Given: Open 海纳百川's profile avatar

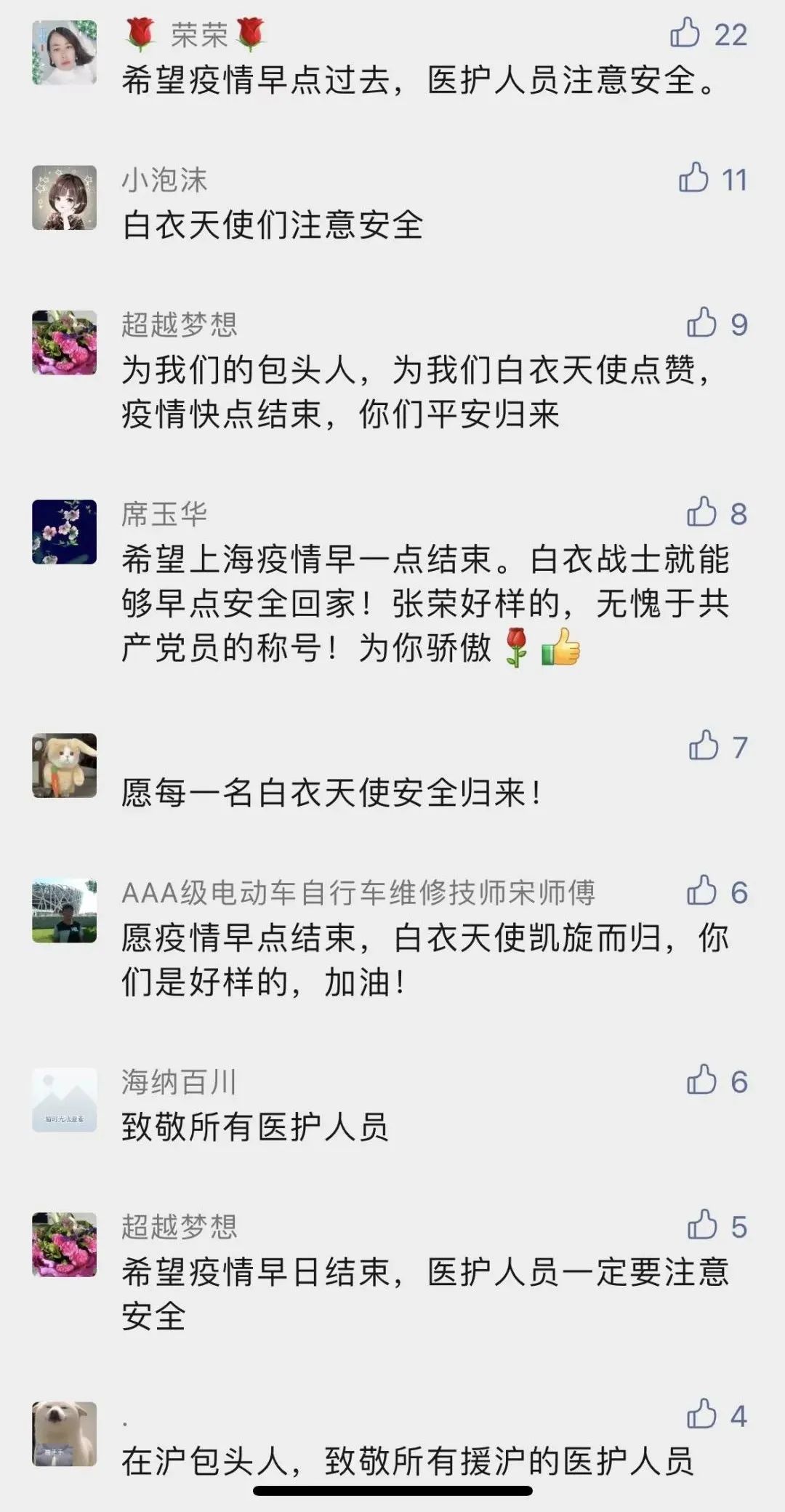Looking at the screenshot, I should pos(64,1100).
